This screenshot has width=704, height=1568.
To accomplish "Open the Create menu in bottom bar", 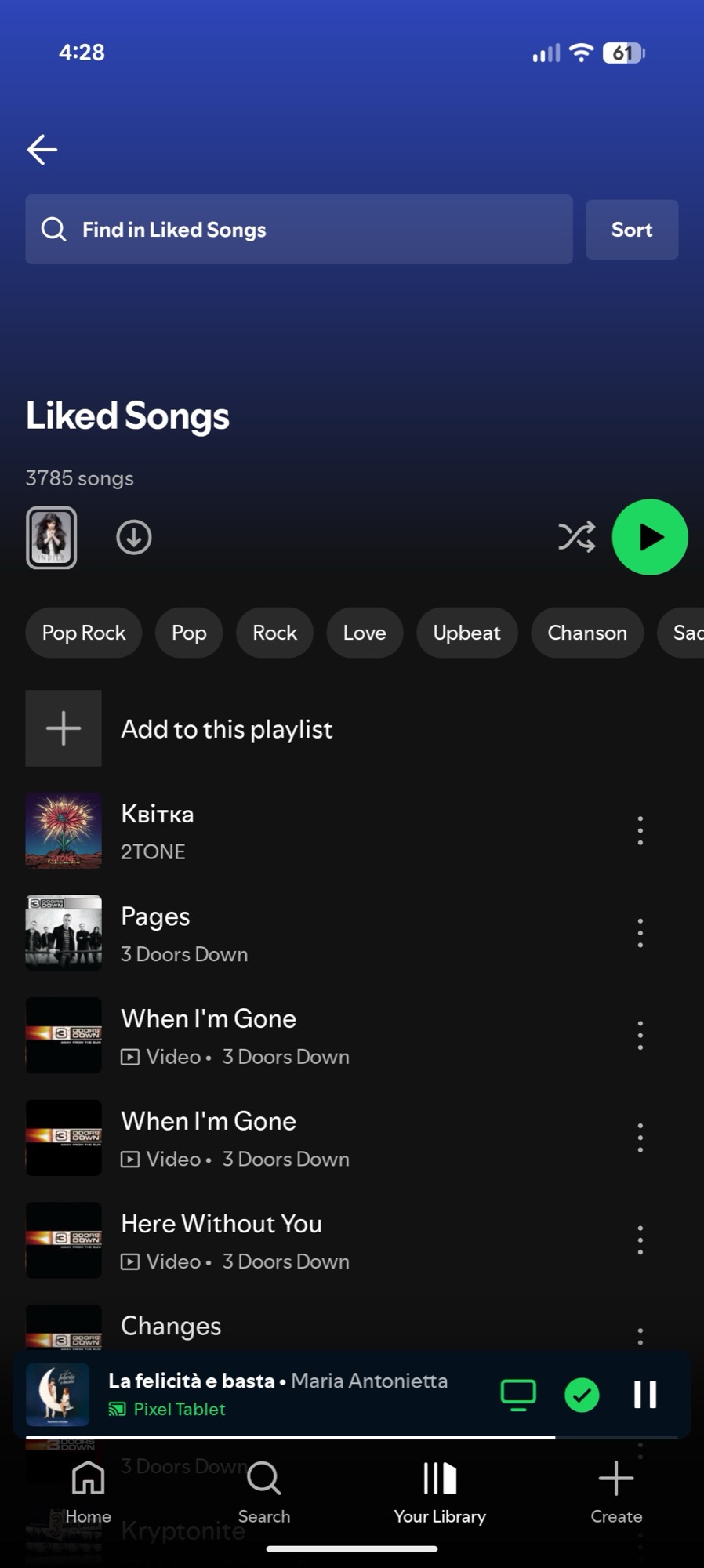I will tap(616, 1490).
